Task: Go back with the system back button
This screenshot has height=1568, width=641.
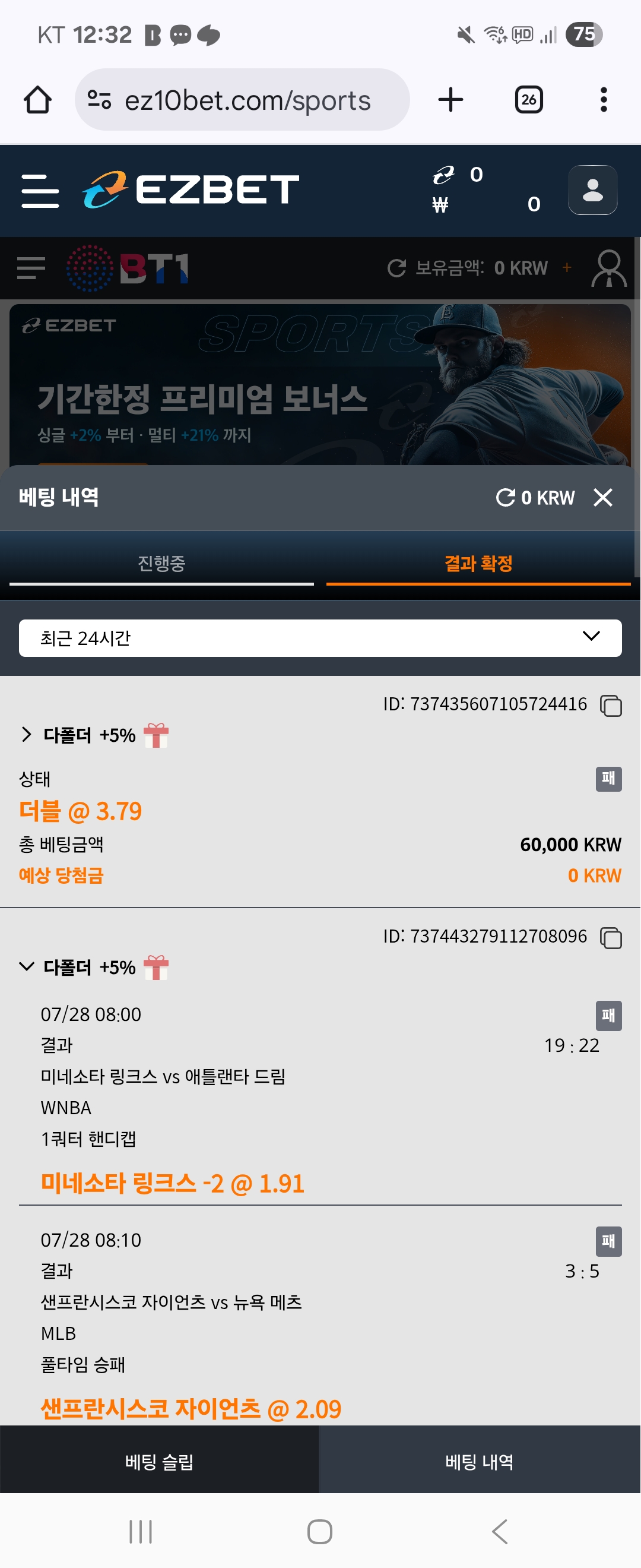Action: [499, 1532]
